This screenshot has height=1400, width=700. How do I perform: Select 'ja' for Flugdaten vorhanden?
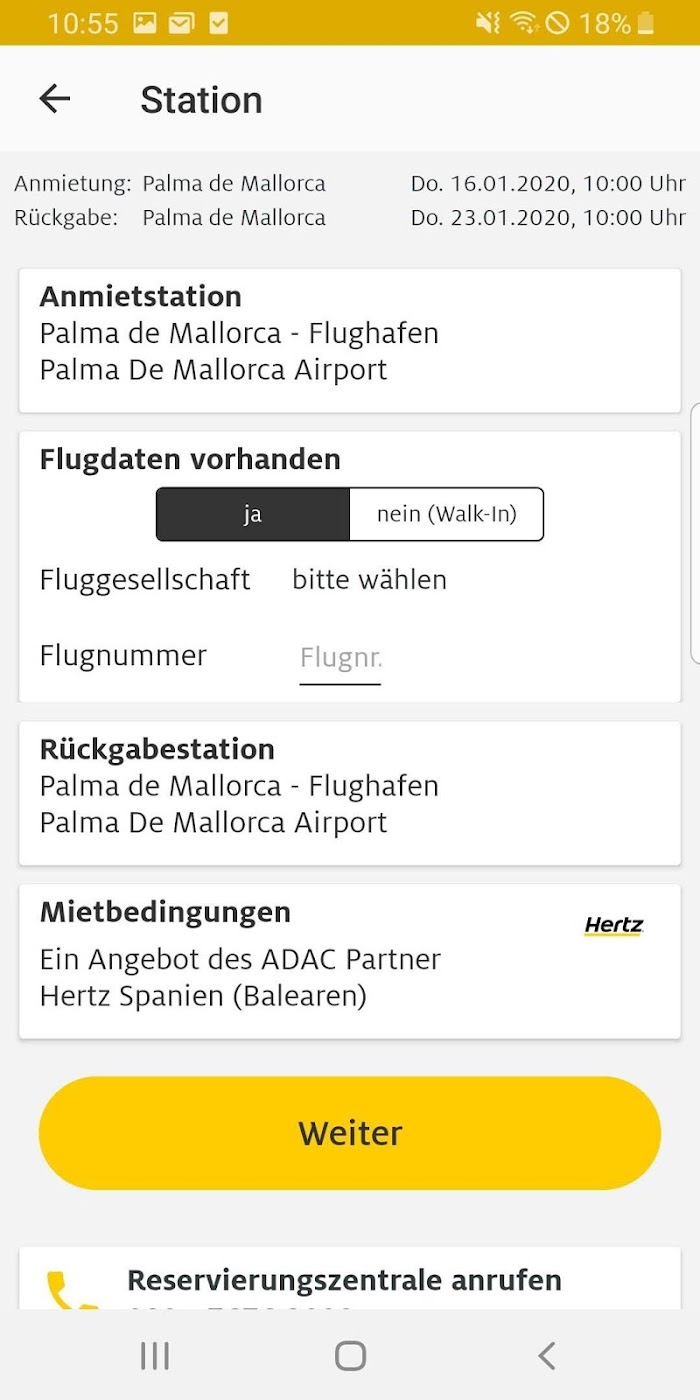point(253,514)
